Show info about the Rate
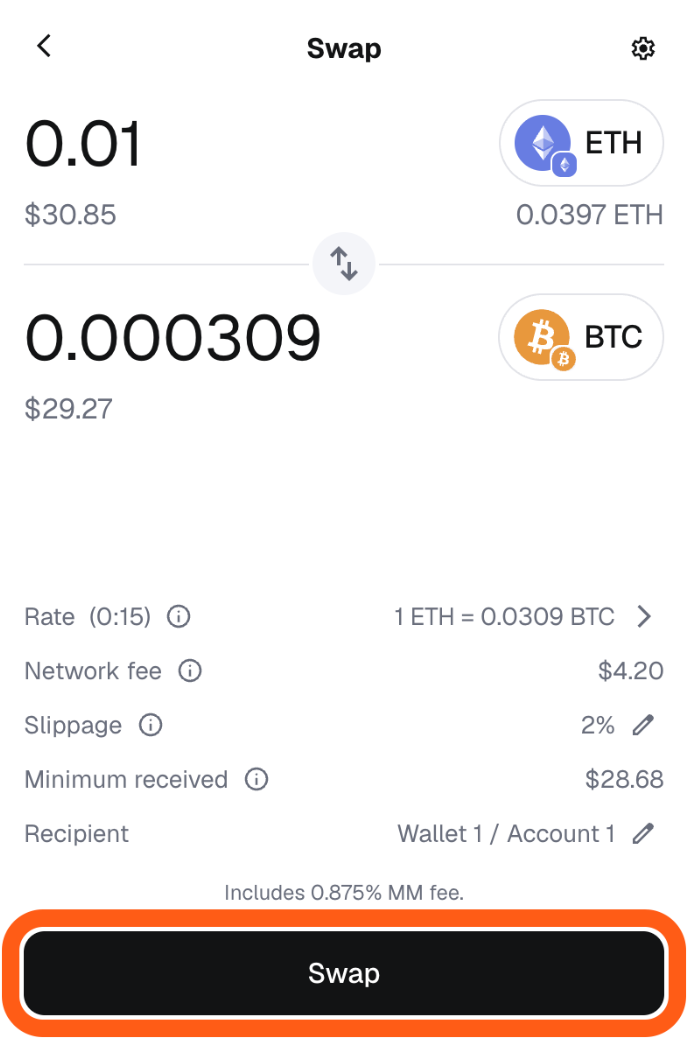This screenshot has width=690, height=1040. [x=178, y=617]
